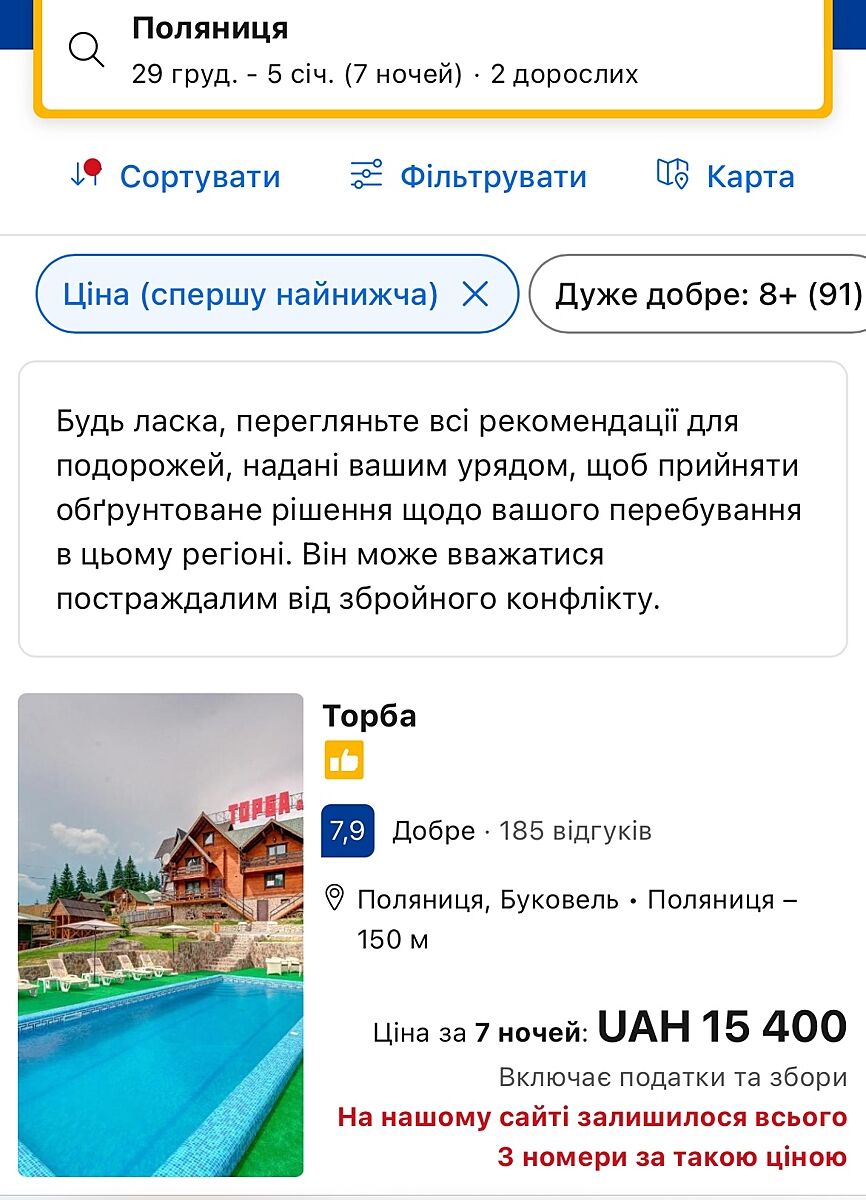Open the Фільтрувати filters

[468, 177]
